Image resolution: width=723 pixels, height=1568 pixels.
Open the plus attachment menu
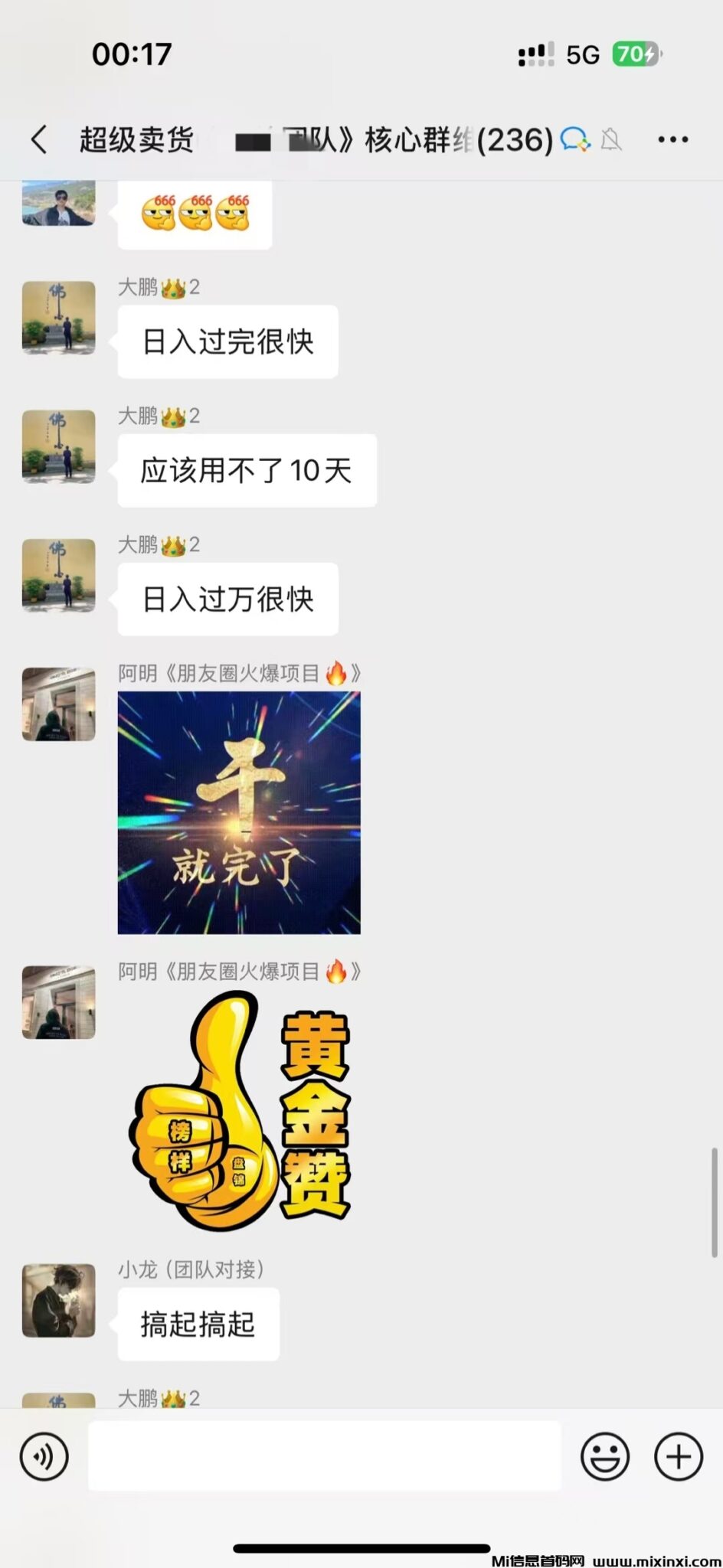pos(678,1456)
